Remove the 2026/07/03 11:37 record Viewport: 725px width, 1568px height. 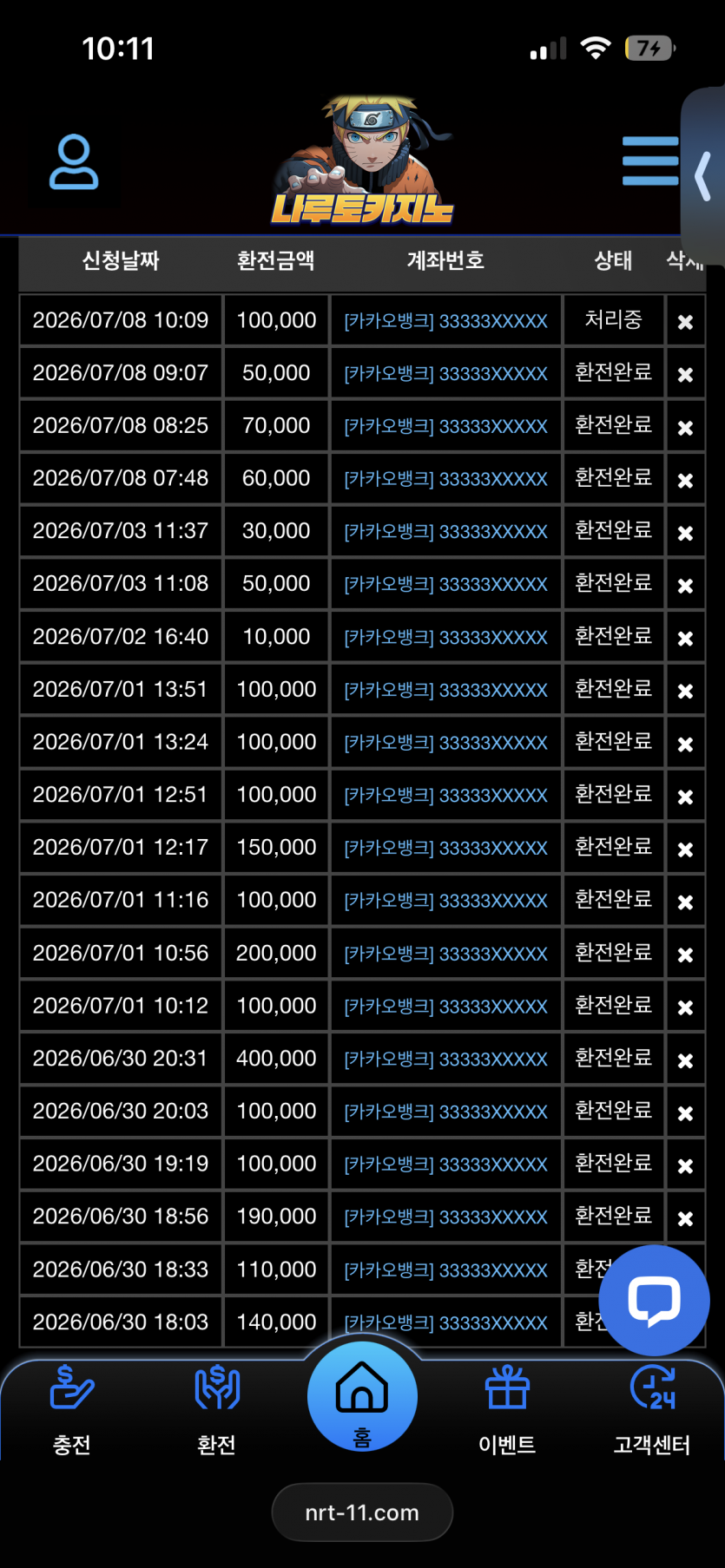pos(685,533)
